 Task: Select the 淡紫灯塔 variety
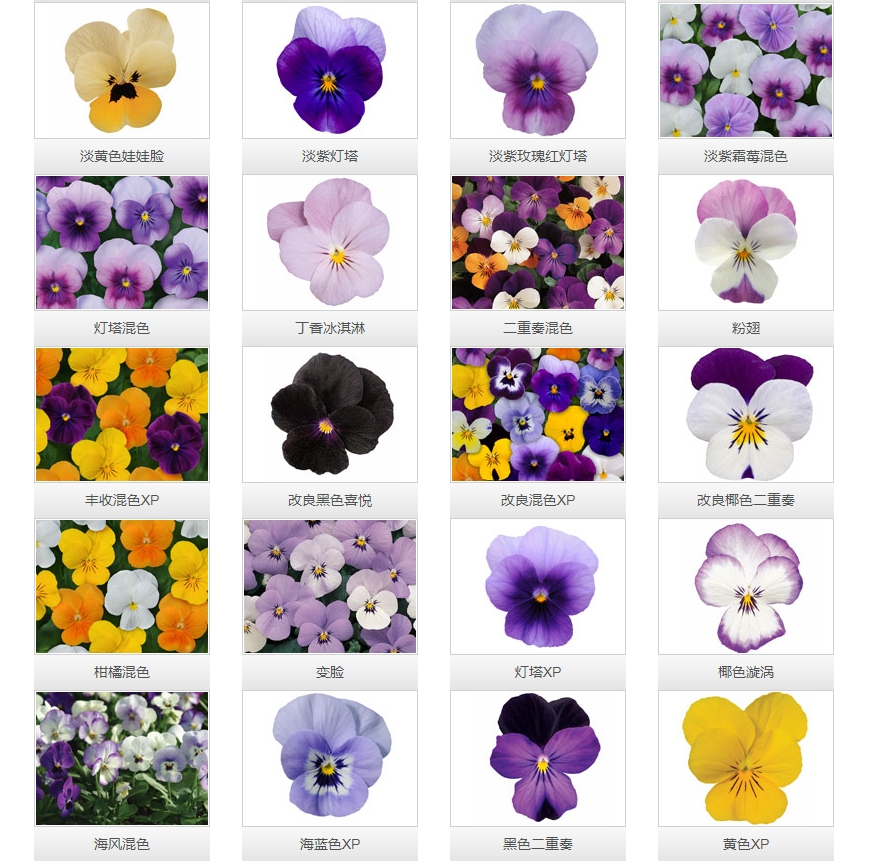point(330,70)
